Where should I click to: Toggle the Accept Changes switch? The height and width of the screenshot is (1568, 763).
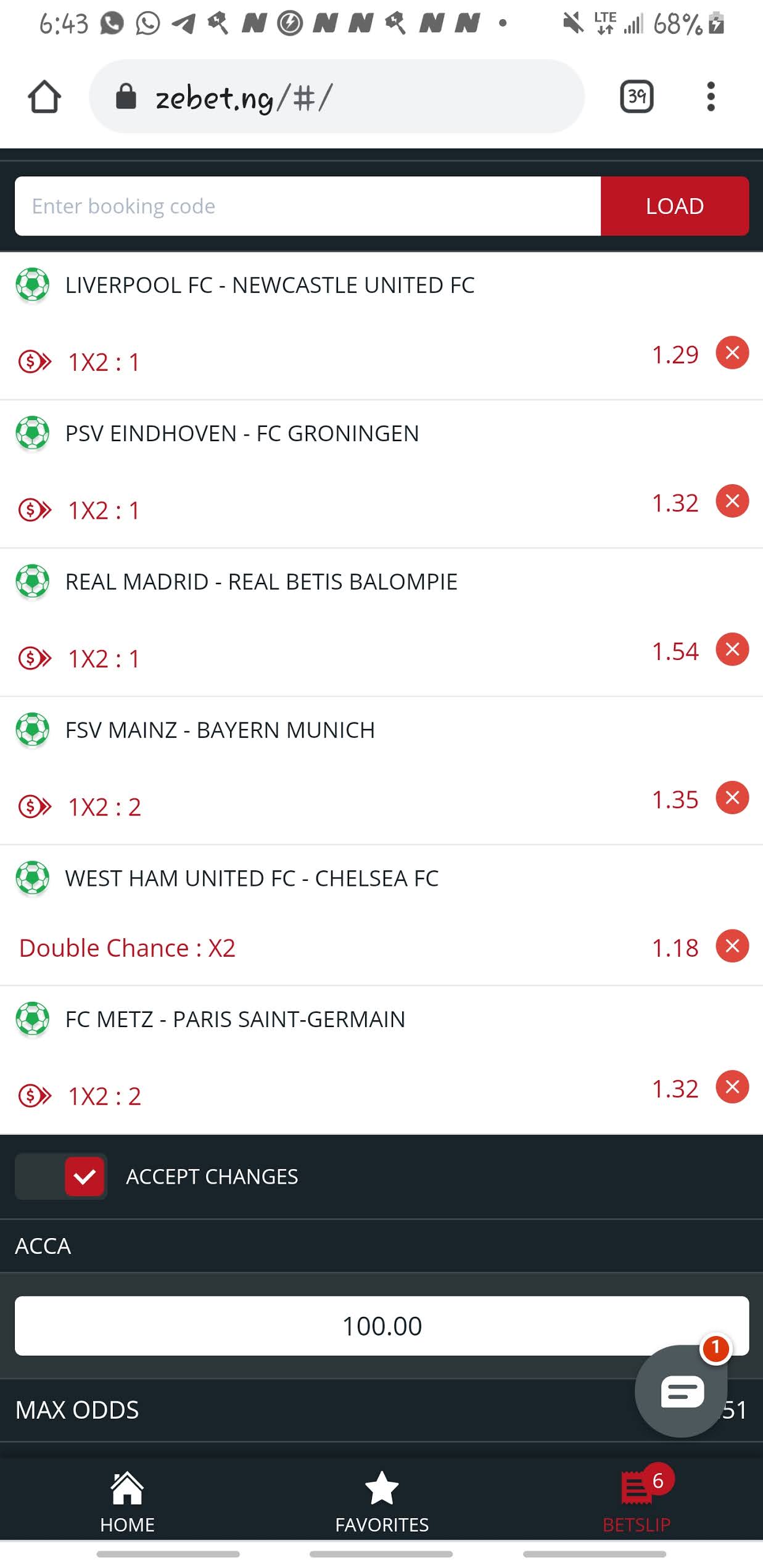[x=61, y=1176]
